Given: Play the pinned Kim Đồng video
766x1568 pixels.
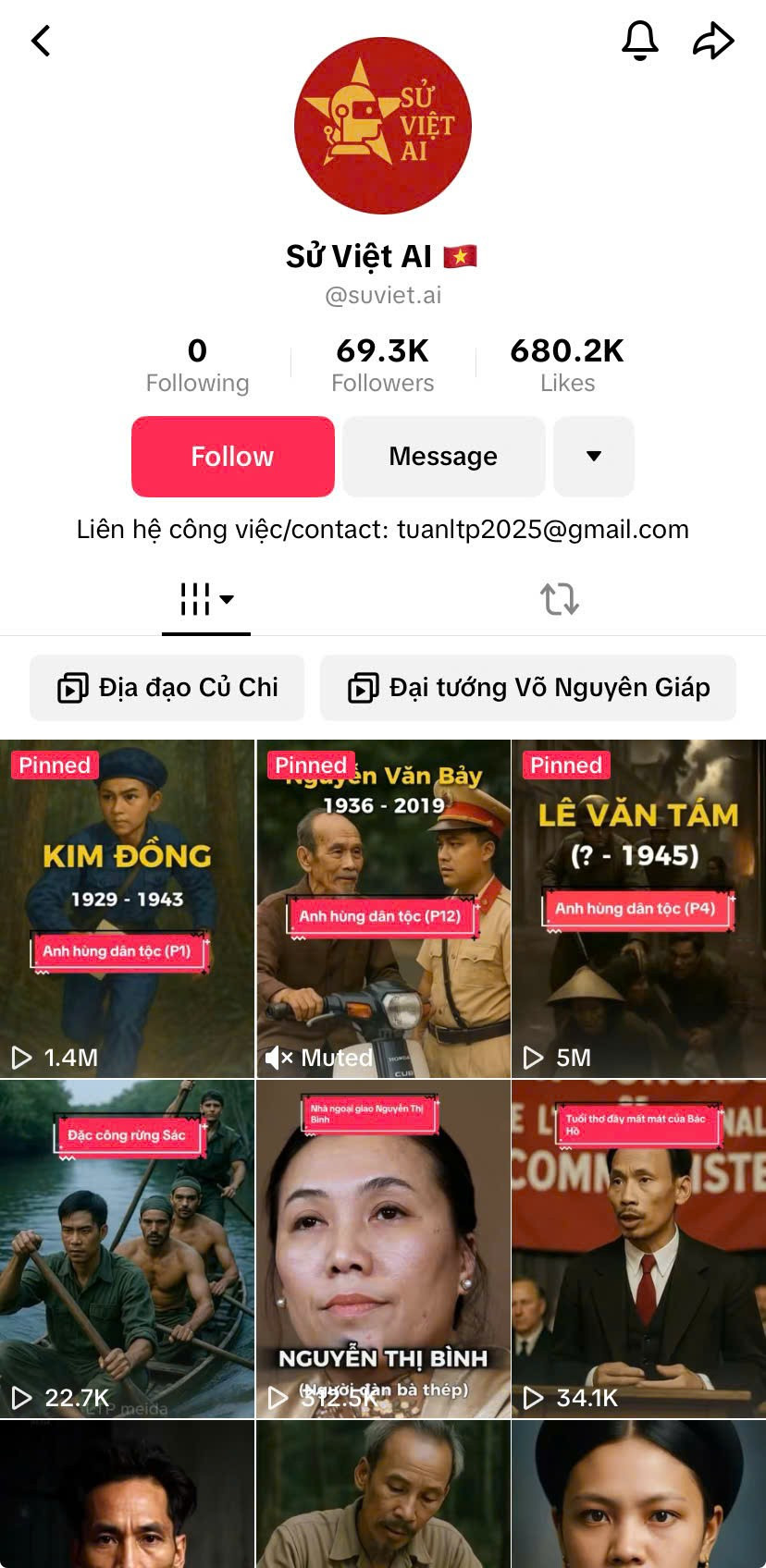Looking at the screenshot, I should [127, 908].
